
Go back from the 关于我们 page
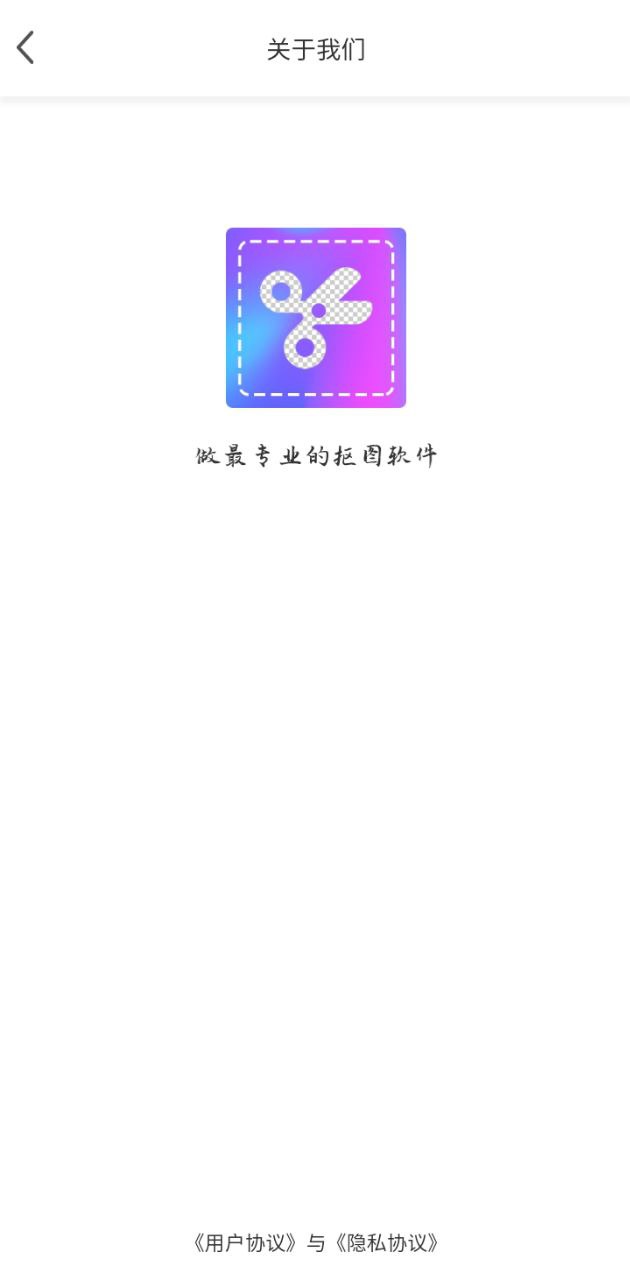coord(26,48)
